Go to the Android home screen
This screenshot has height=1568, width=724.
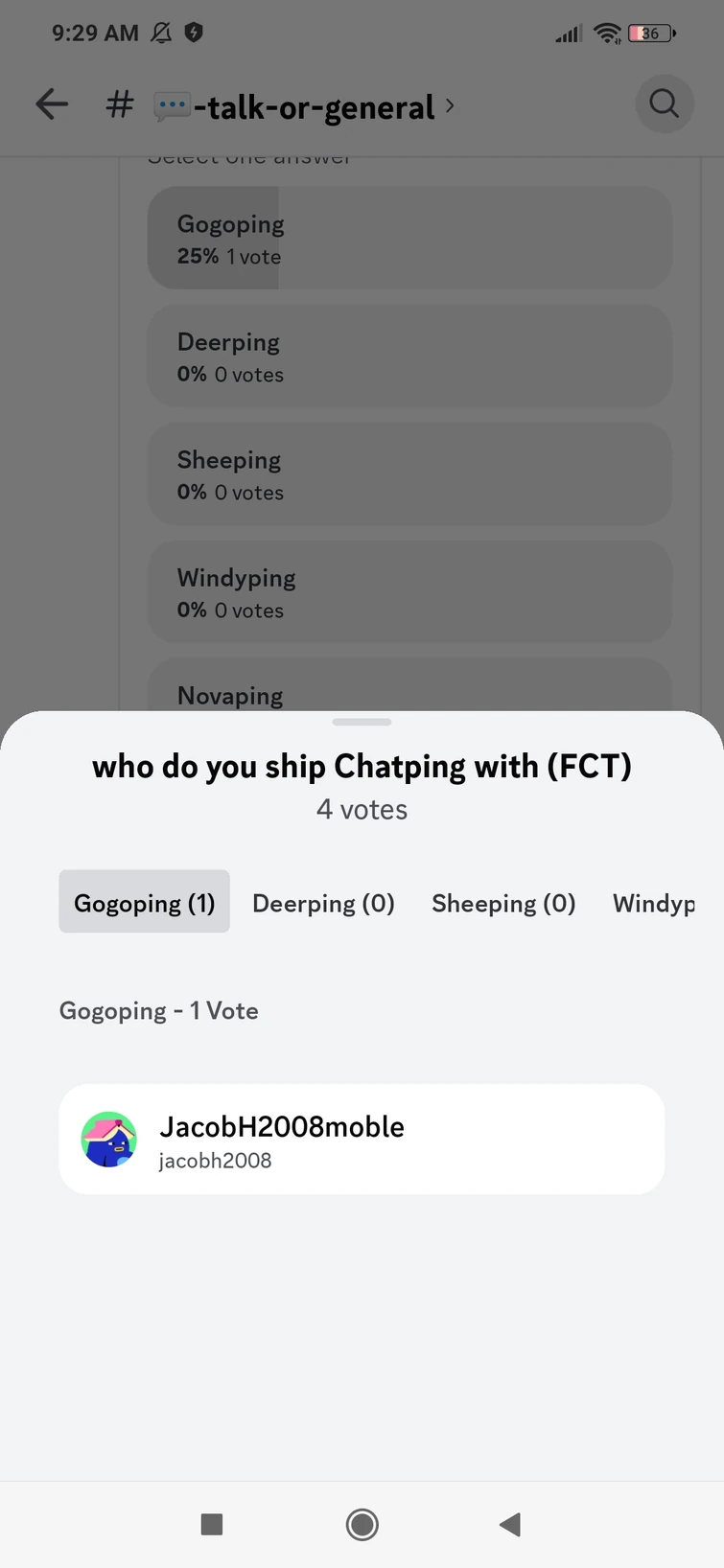click(362, 1524)
